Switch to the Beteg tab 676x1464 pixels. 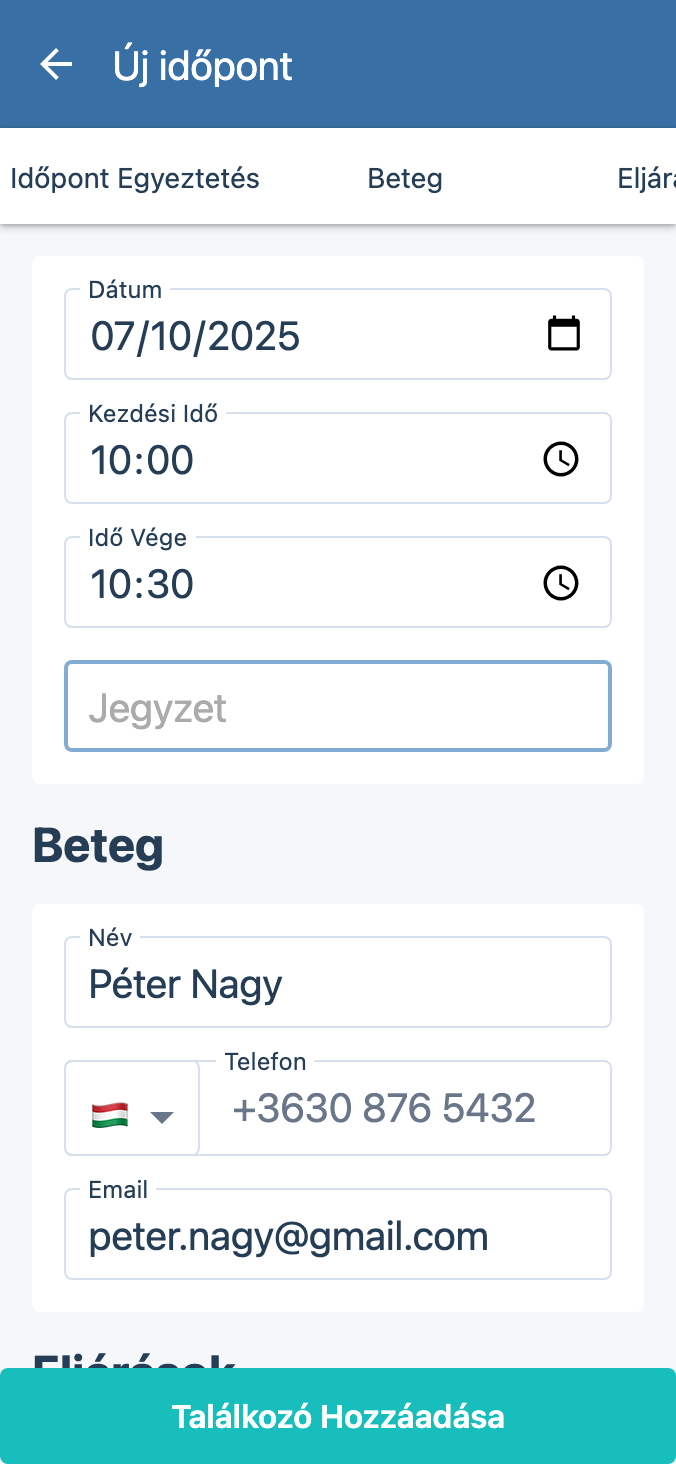405,179
